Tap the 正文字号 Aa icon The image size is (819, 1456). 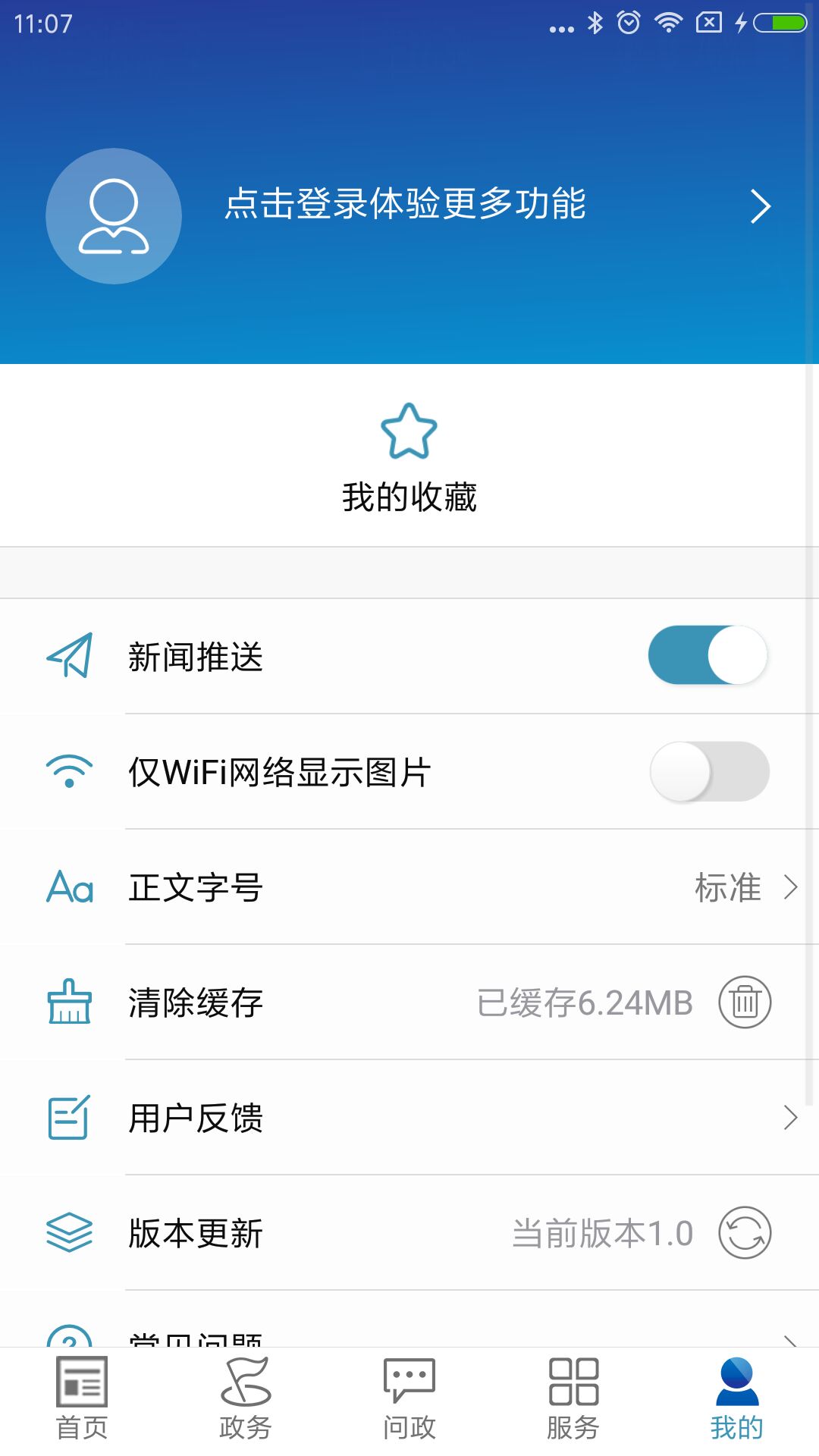pyautogui.click(x=70, y=887)
